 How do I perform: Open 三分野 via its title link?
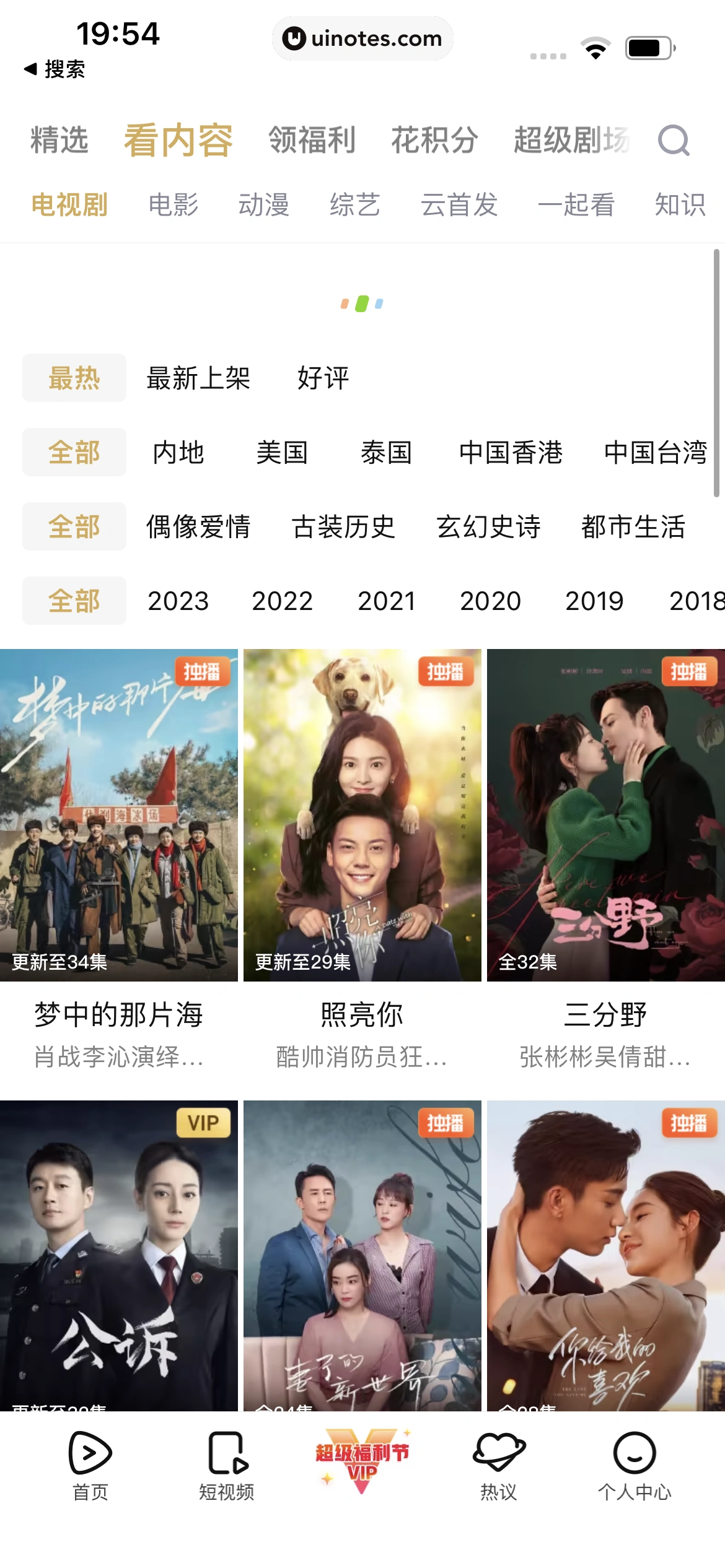tap(606, 1014)
